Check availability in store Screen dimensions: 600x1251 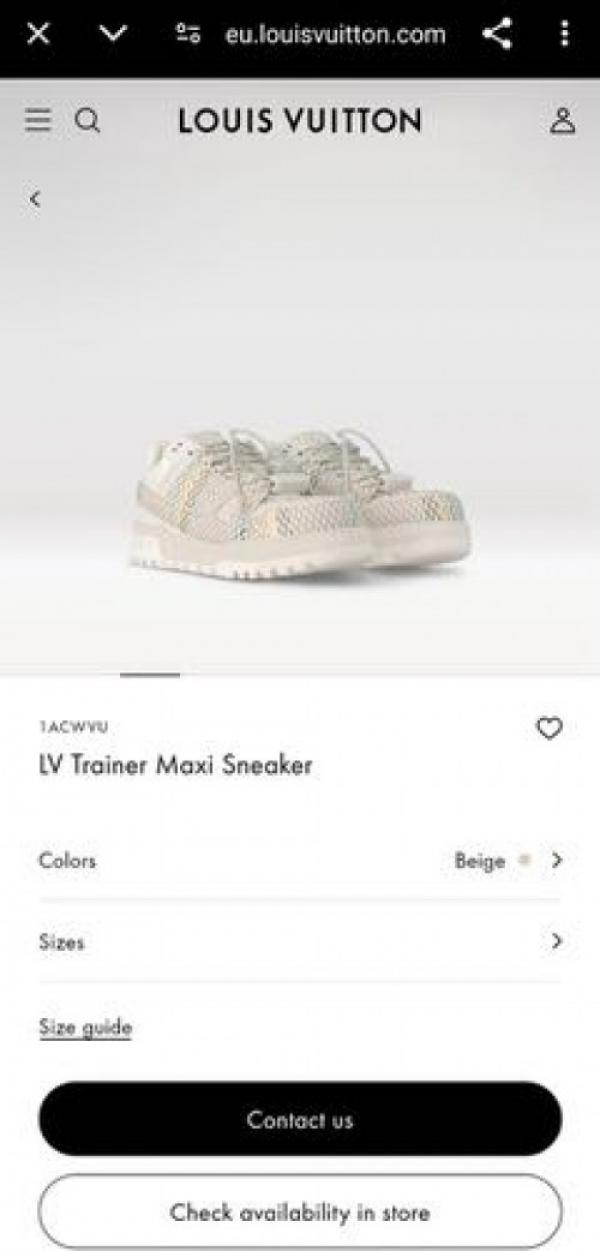pyautogui.click(x=300, y=1212)
